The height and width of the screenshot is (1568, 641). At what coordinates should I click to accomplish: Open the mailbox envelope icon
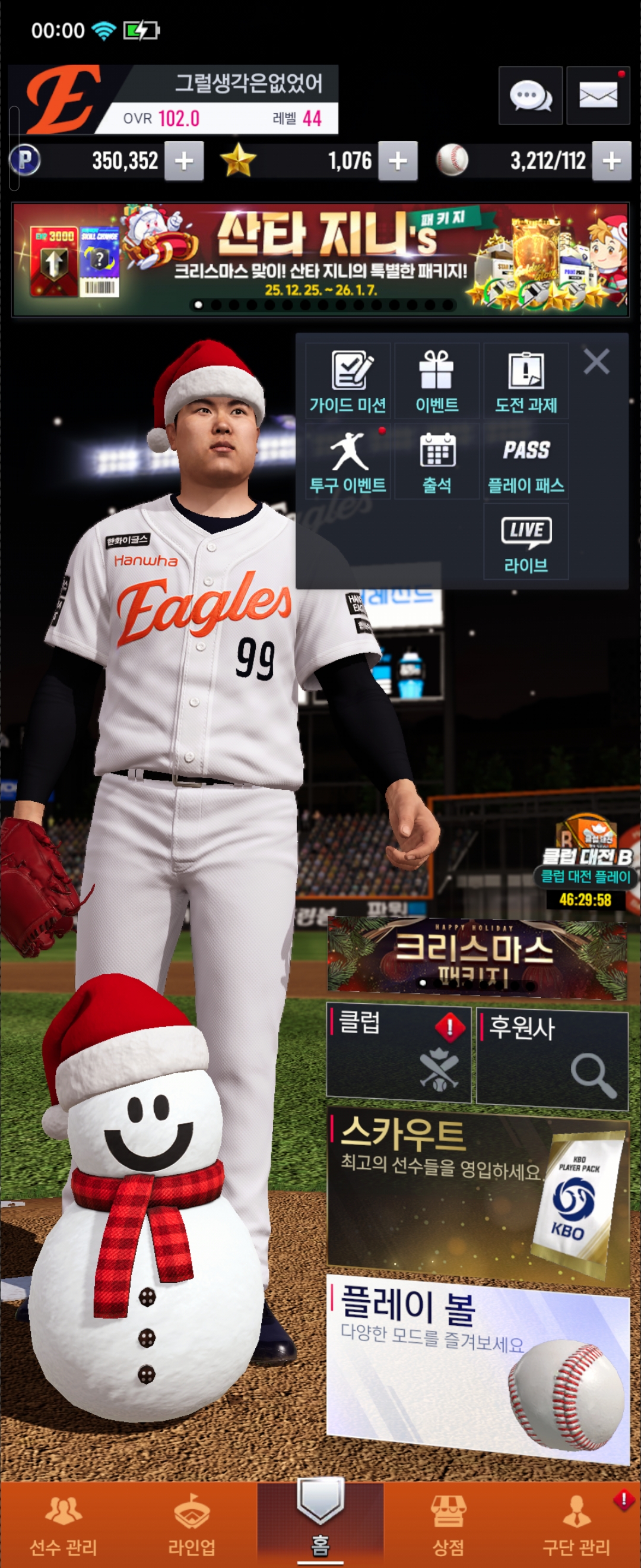(597, 96)
